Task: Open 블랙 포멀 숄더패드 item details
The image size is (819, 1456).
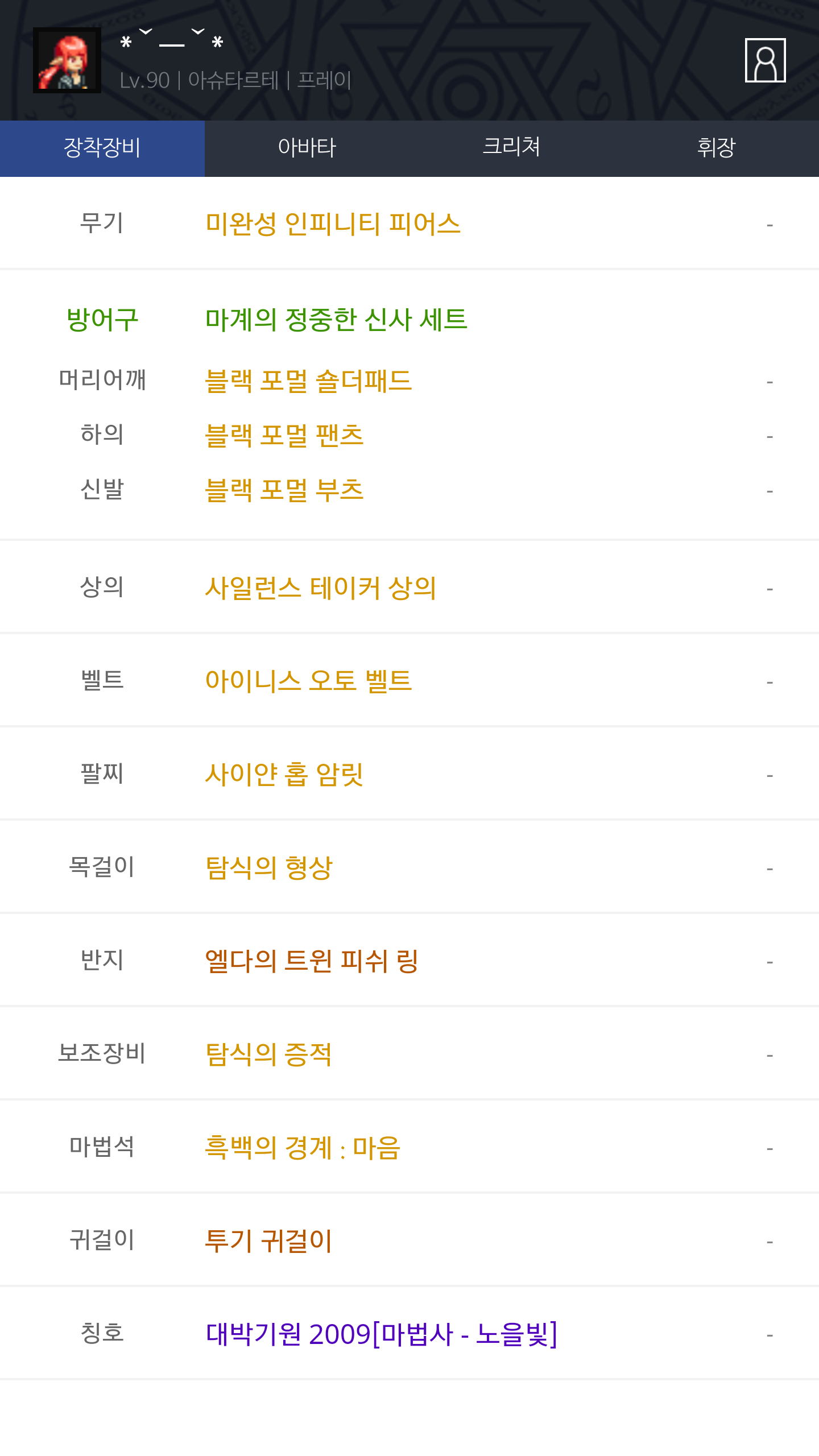Action: [308, 380]
